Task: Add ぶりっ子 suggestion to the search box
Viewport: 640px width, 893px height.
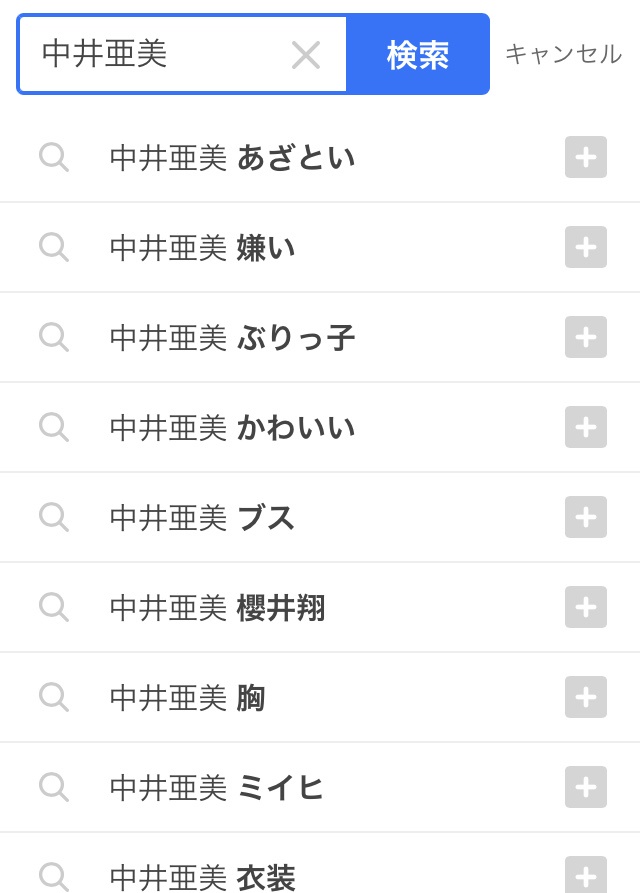Action: [x=586, y=337]
